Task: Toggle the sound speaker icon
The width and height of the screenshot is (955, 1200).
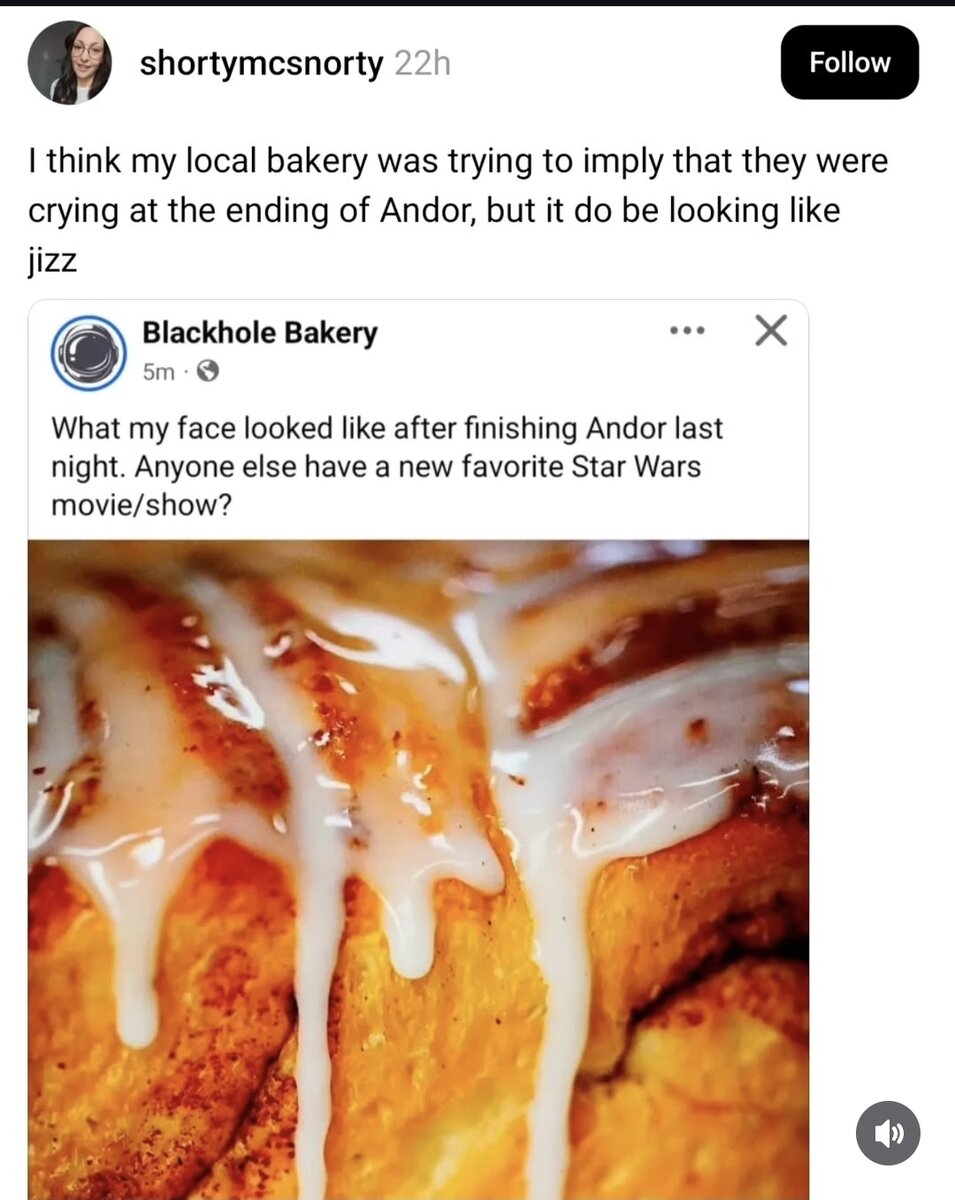Action: [x=887, y=1133]
